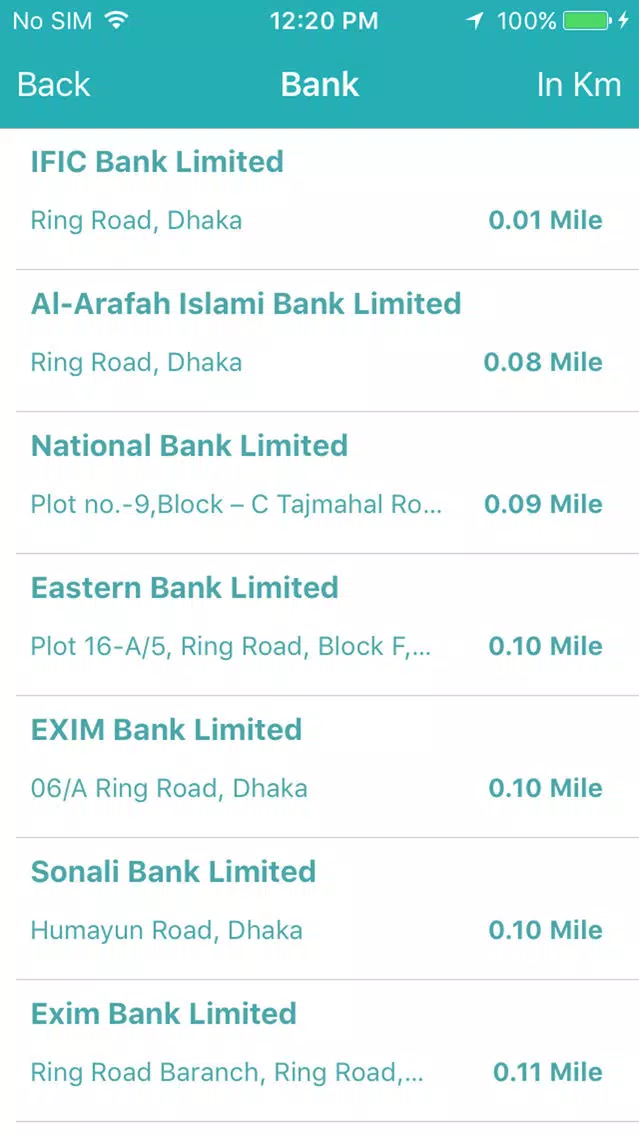Open National Bank Limited details
This screenshot has width=639, height=1136.
(320, 483)
